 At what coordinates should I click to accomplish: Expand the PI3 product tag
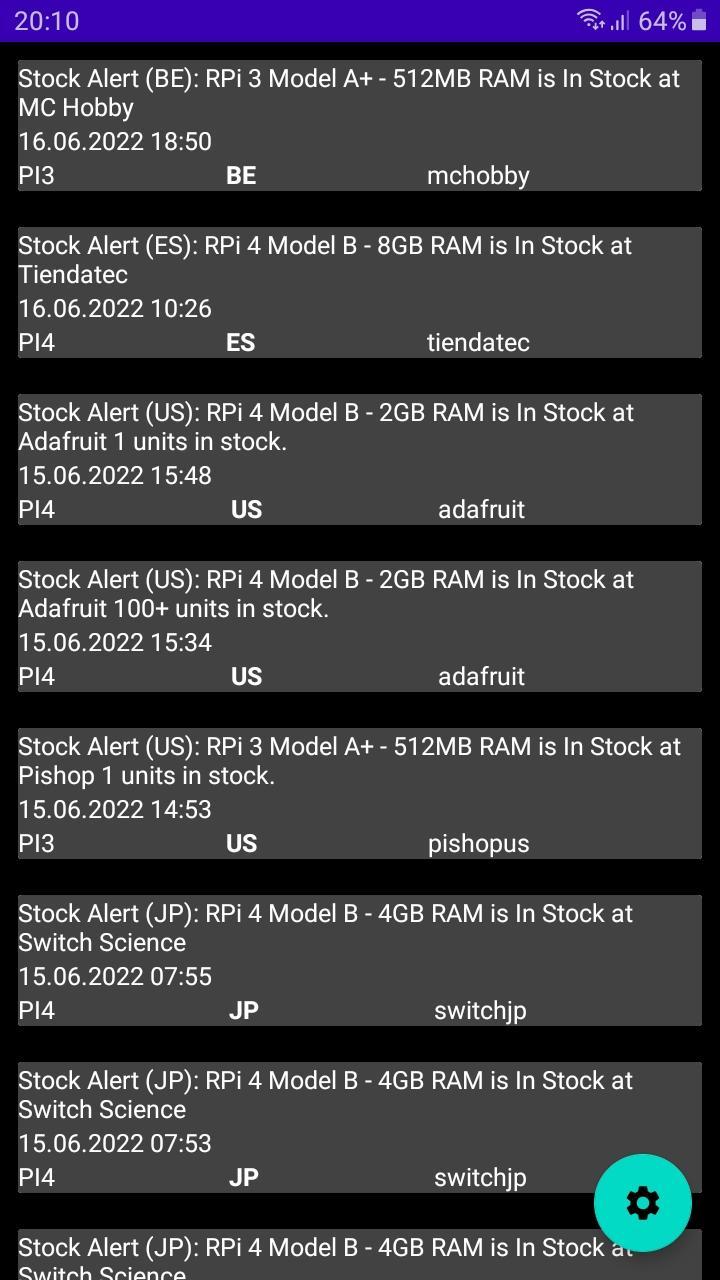[x=36, y=175]
